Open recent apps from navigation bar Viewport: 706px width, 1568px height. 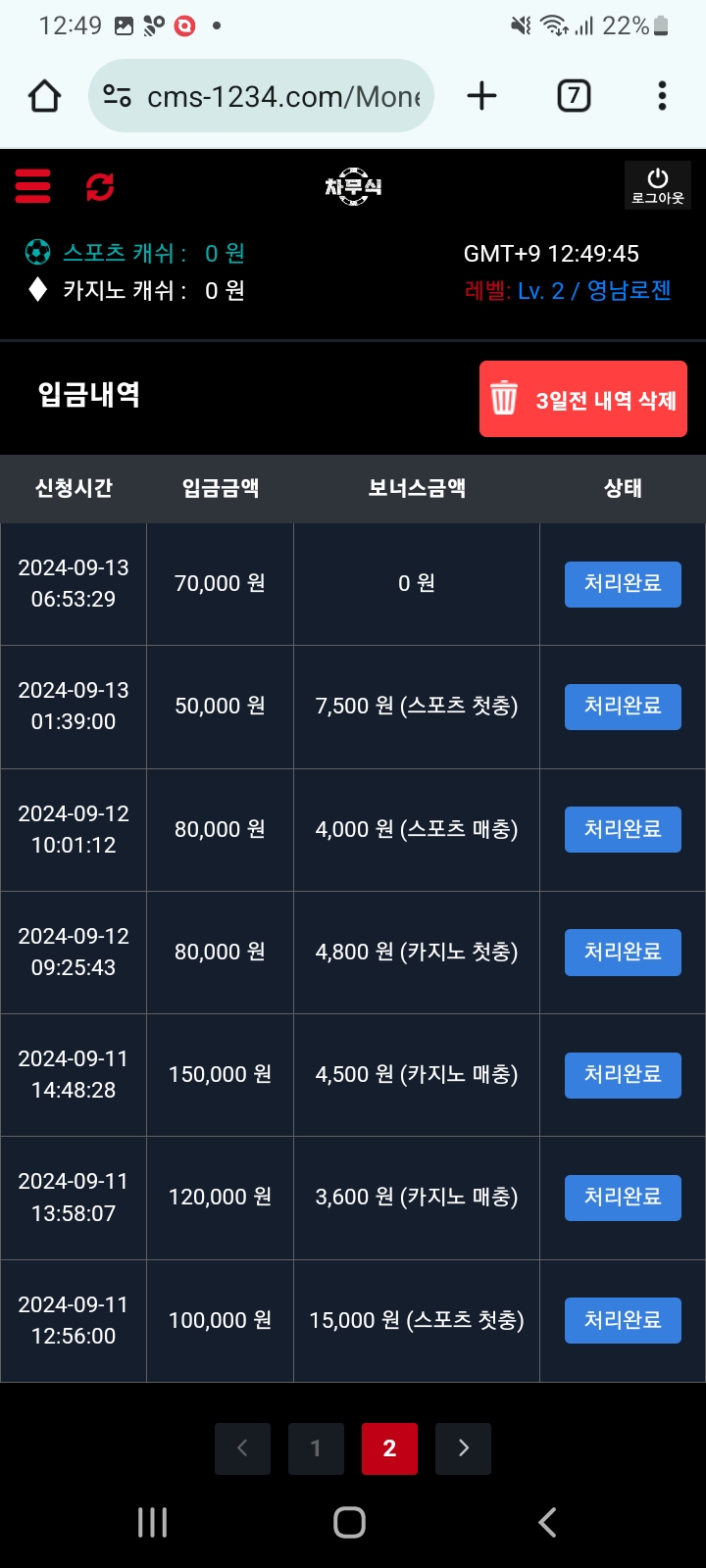click(153, 1522)
